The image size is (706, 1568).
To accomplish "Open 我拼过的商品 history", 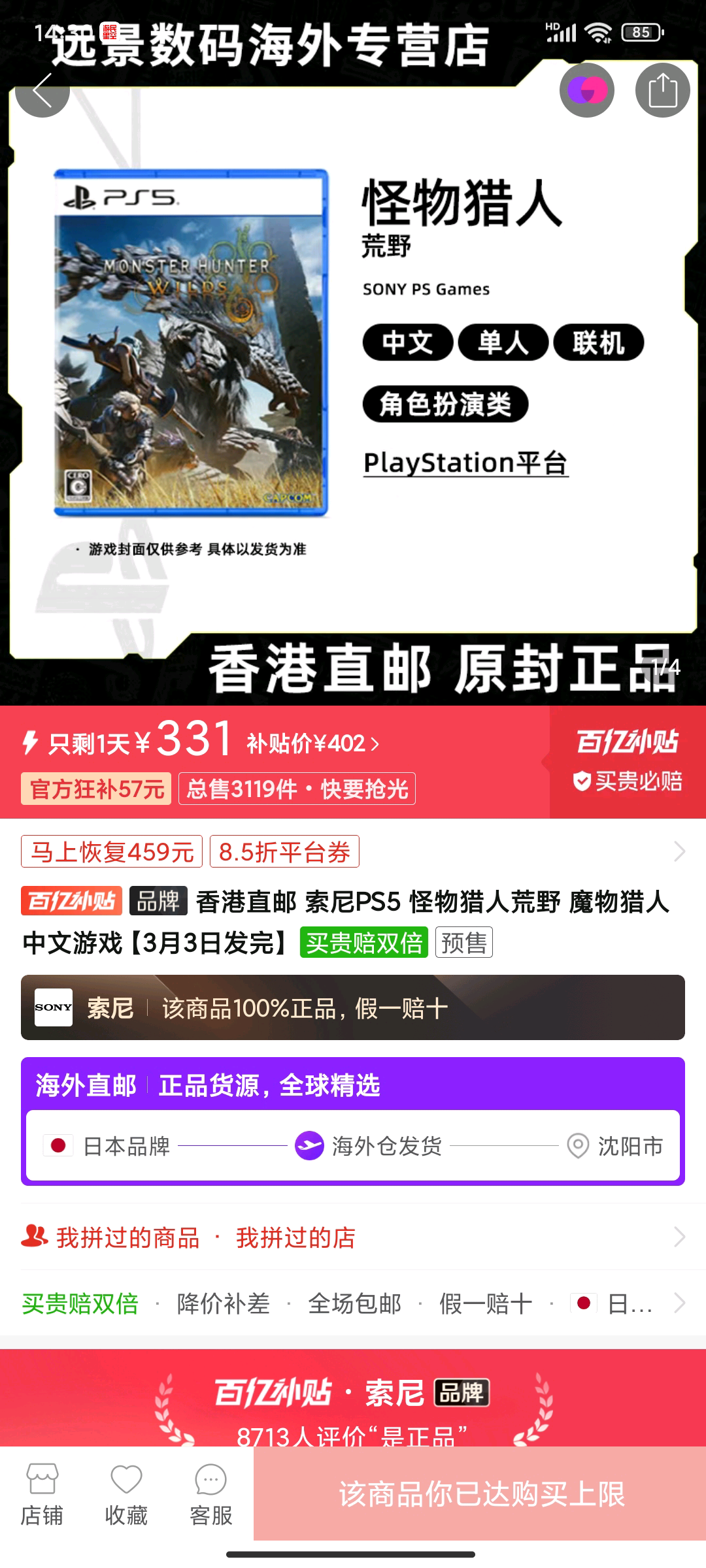I will click(x=127, y=1238).
